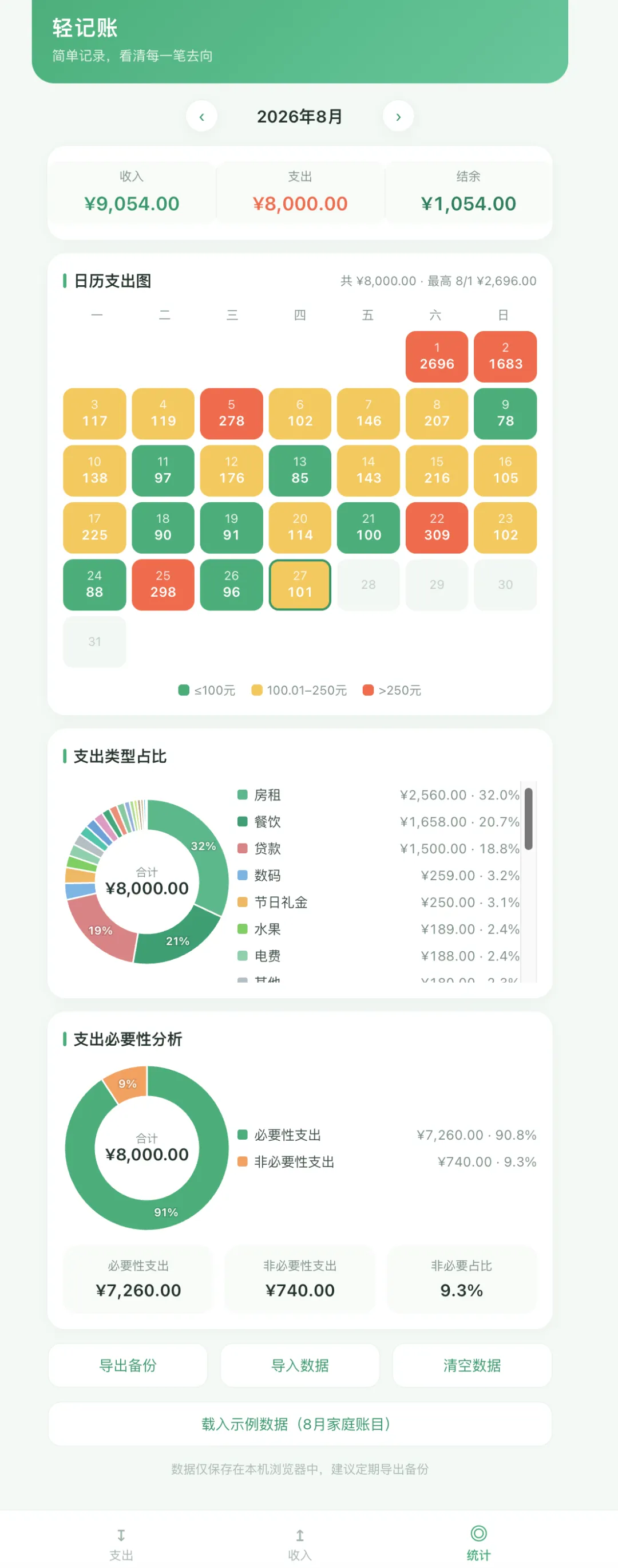Switch to the 收入 tab
618x1568 pixels.
[x=300, y=1543]
